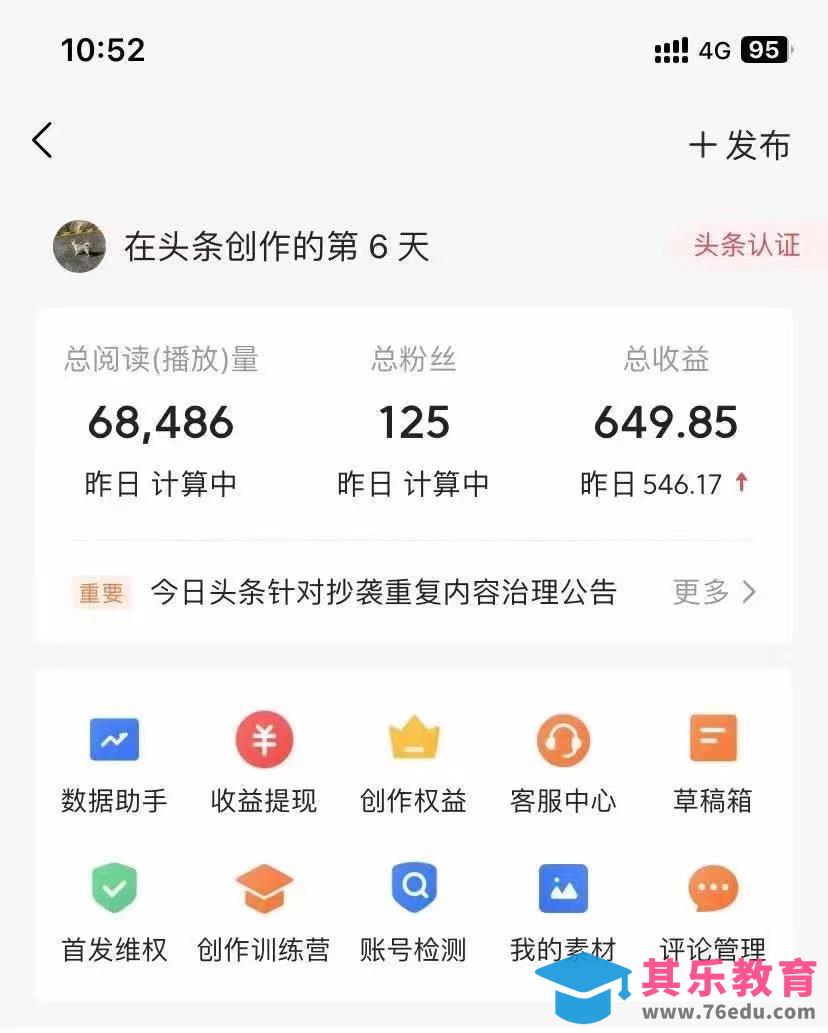
Task: Open the profile avatar
Action: (79, 247)
